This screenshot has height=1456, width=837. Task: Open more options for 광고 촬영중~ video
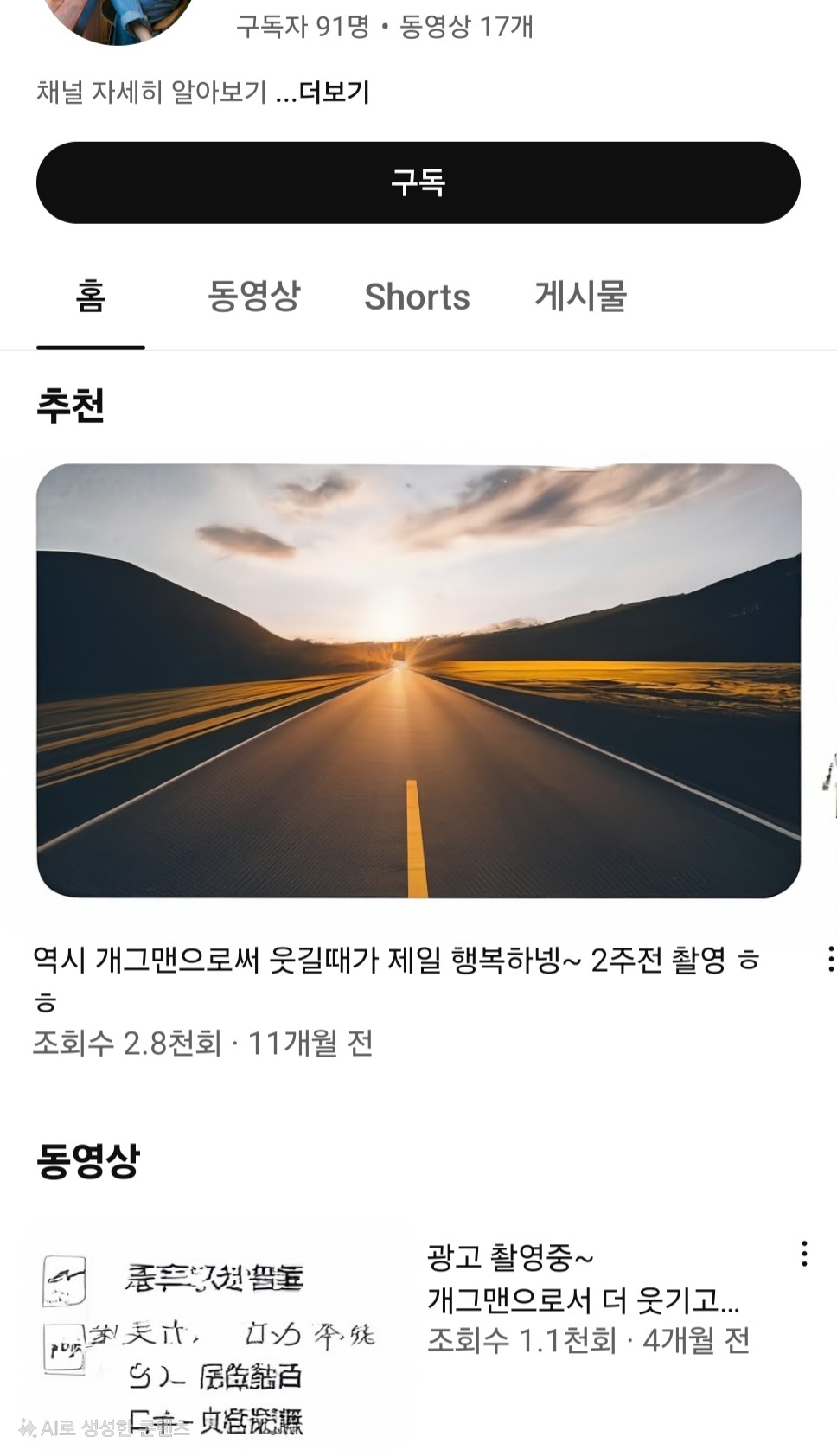tap(804, 1254)
